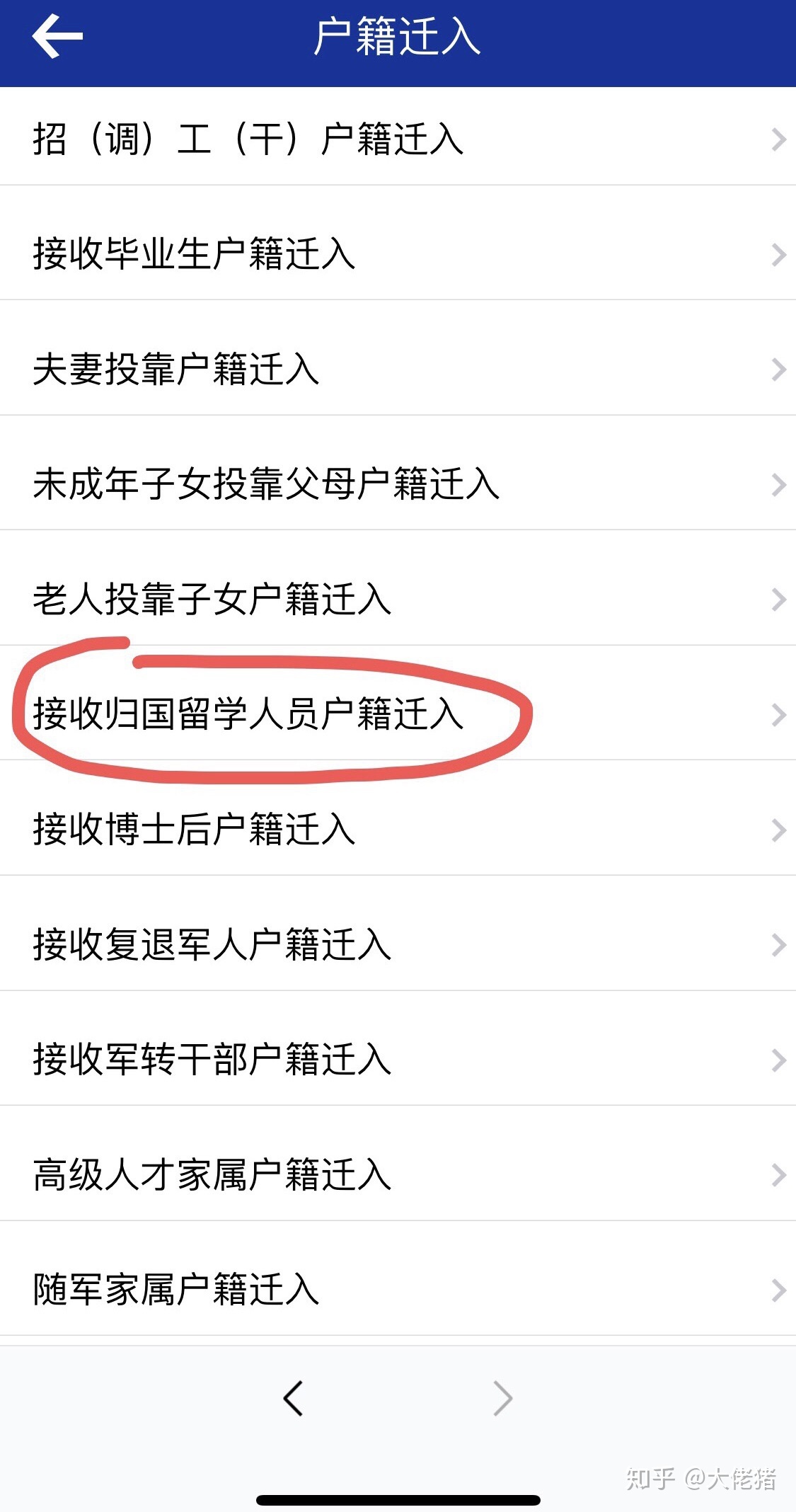This screenshot has width=796, height=1512.
Task: Select 接收博士后户籍迁入
Action: coord(398,830)
